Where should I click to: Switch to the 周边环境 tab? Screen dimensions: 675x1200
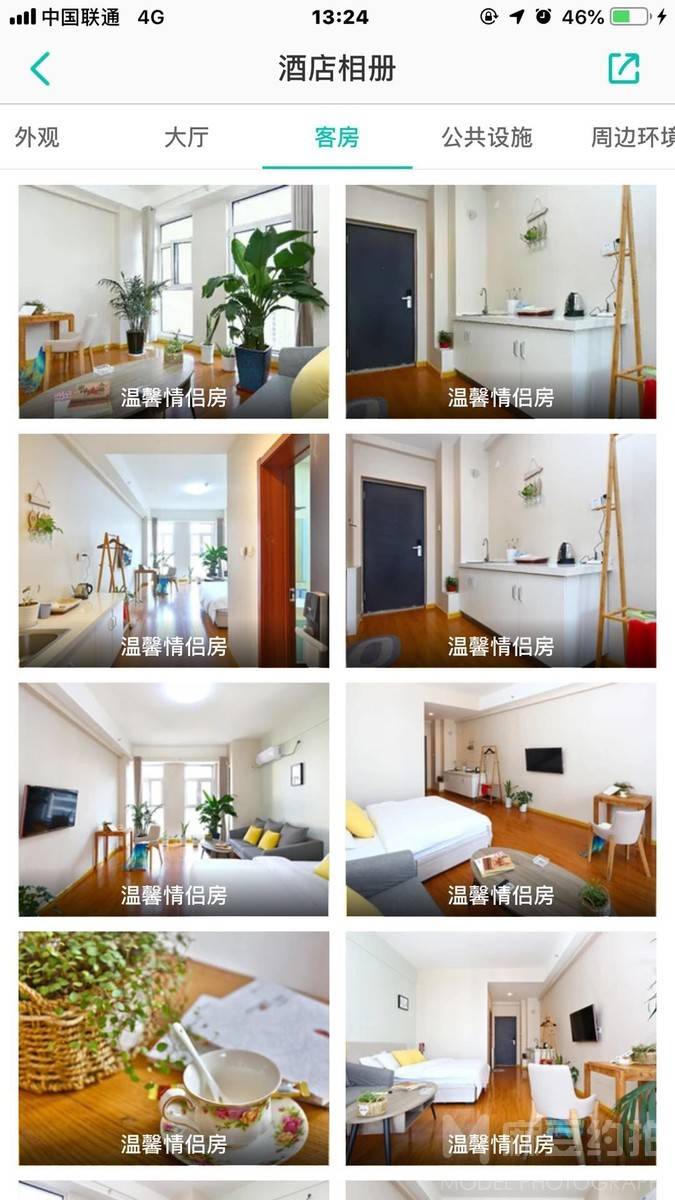point(632,137)
